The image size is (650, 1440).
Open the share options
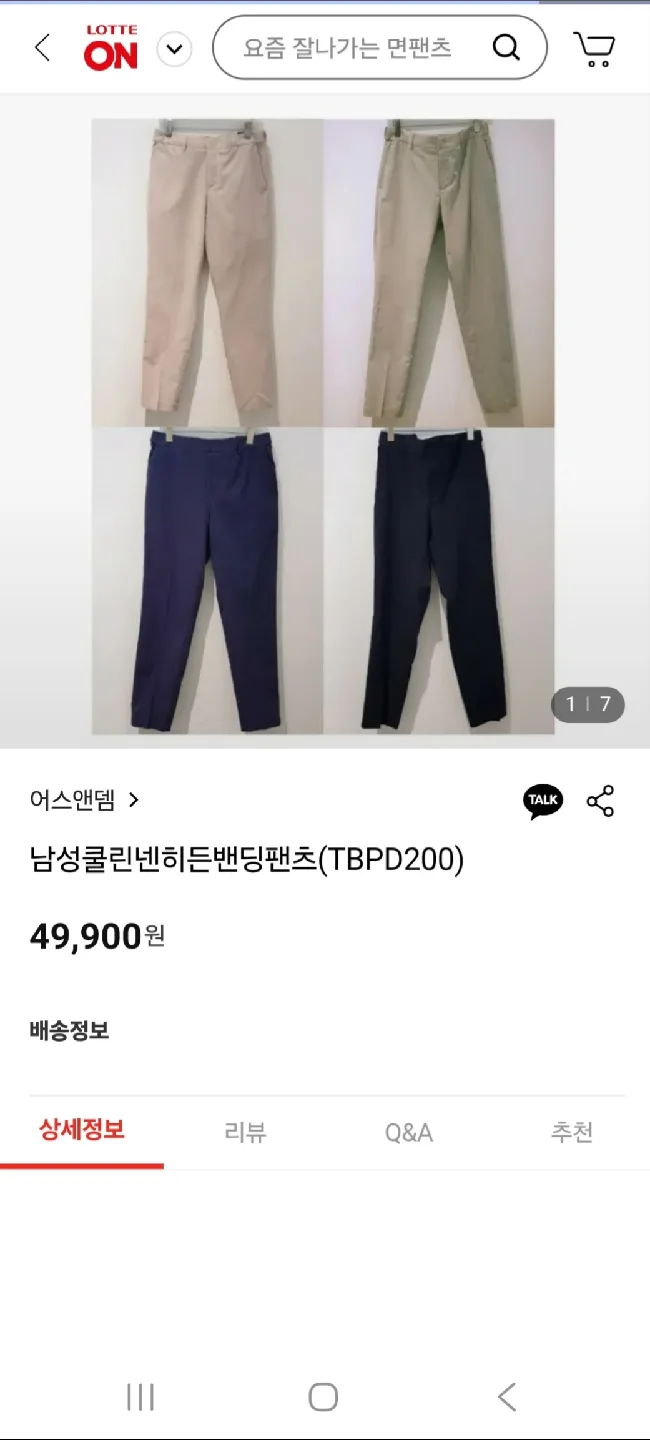600,801
